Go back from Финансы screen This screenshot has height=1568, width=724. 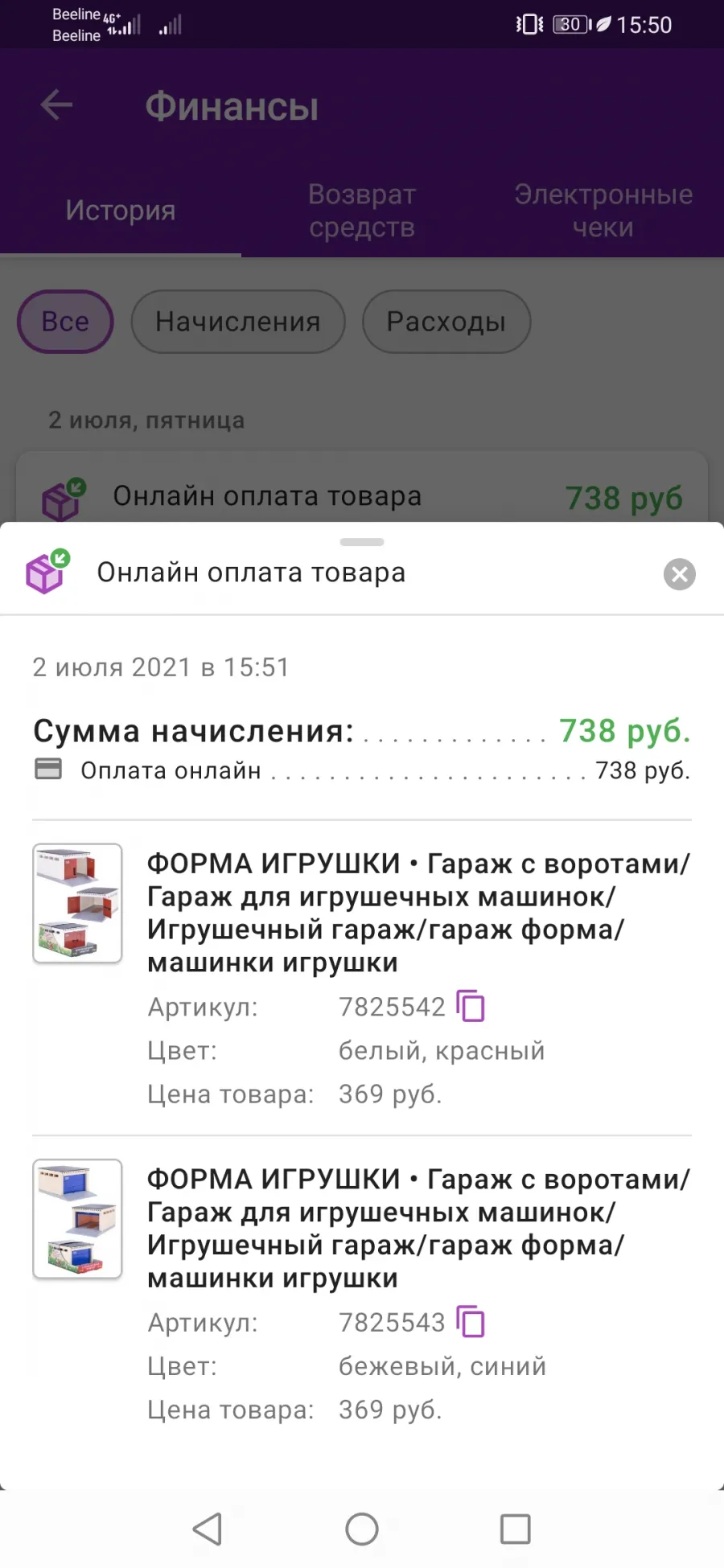(x=56, y=105)
